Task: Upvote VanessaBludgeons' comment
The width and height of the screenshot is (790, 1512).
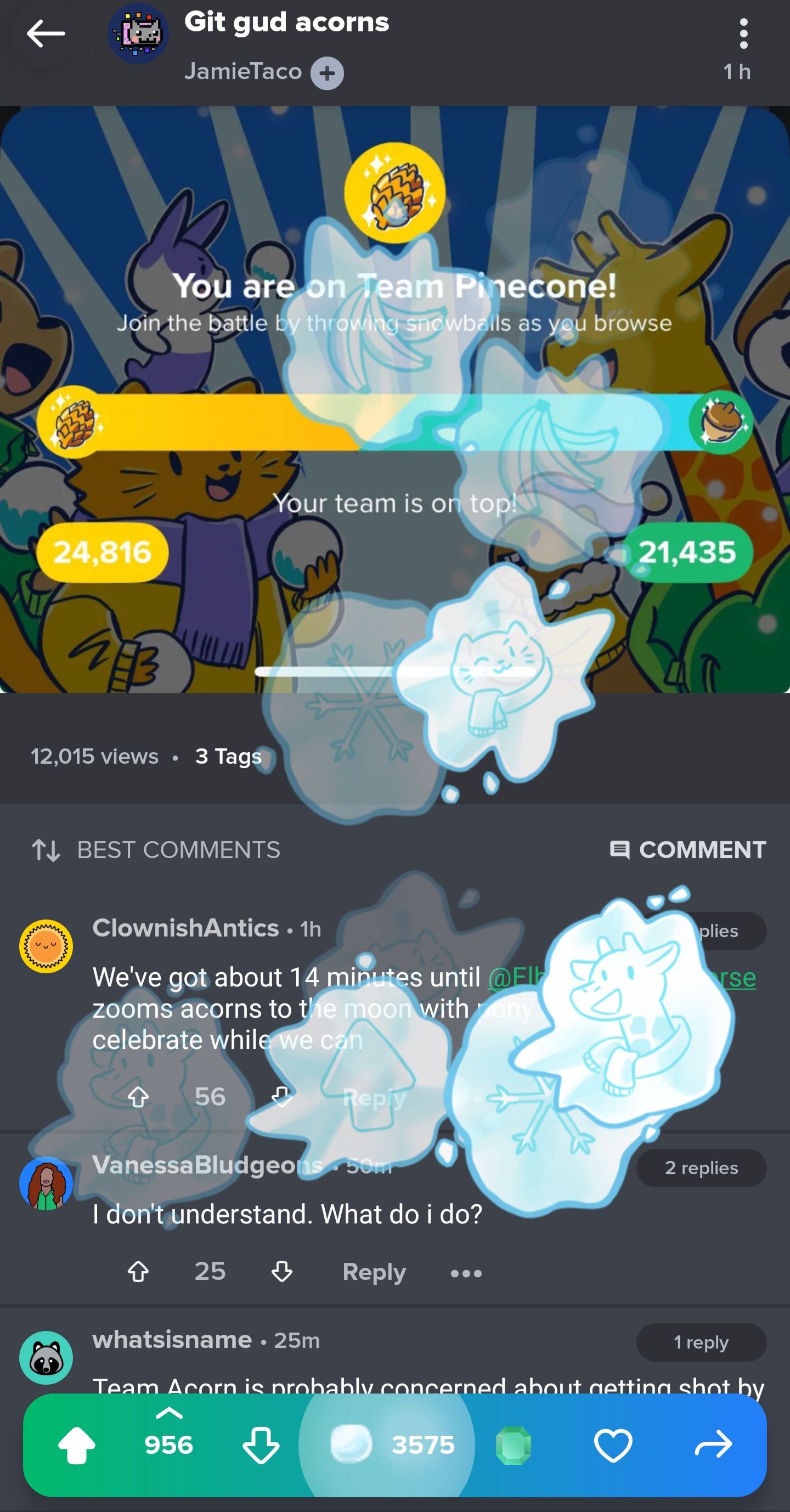Action: 138,1272
